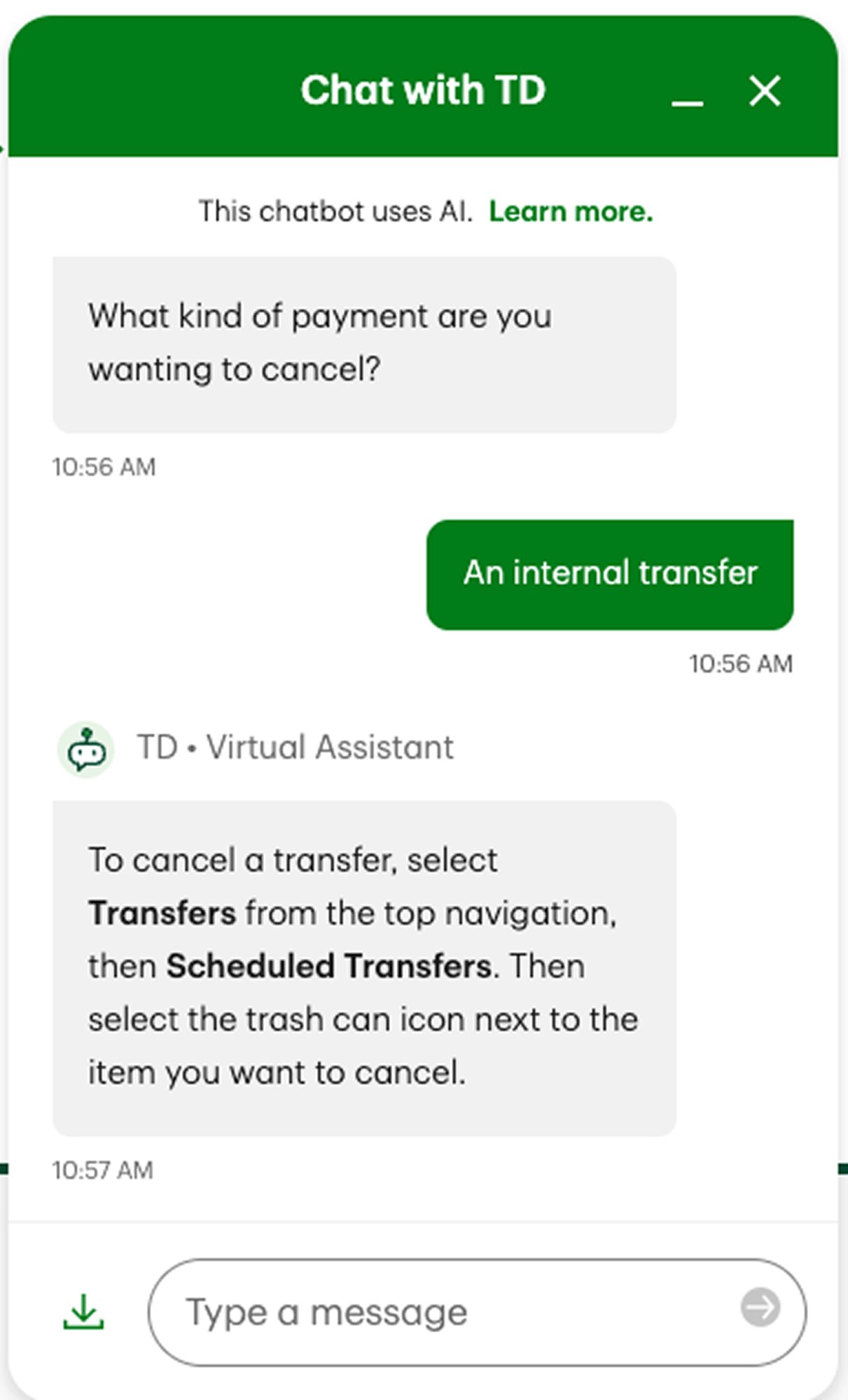This screenshot has width=848, height=1400.
Task: Click the bold Transfers text in the reply
Action: [162, 912]
